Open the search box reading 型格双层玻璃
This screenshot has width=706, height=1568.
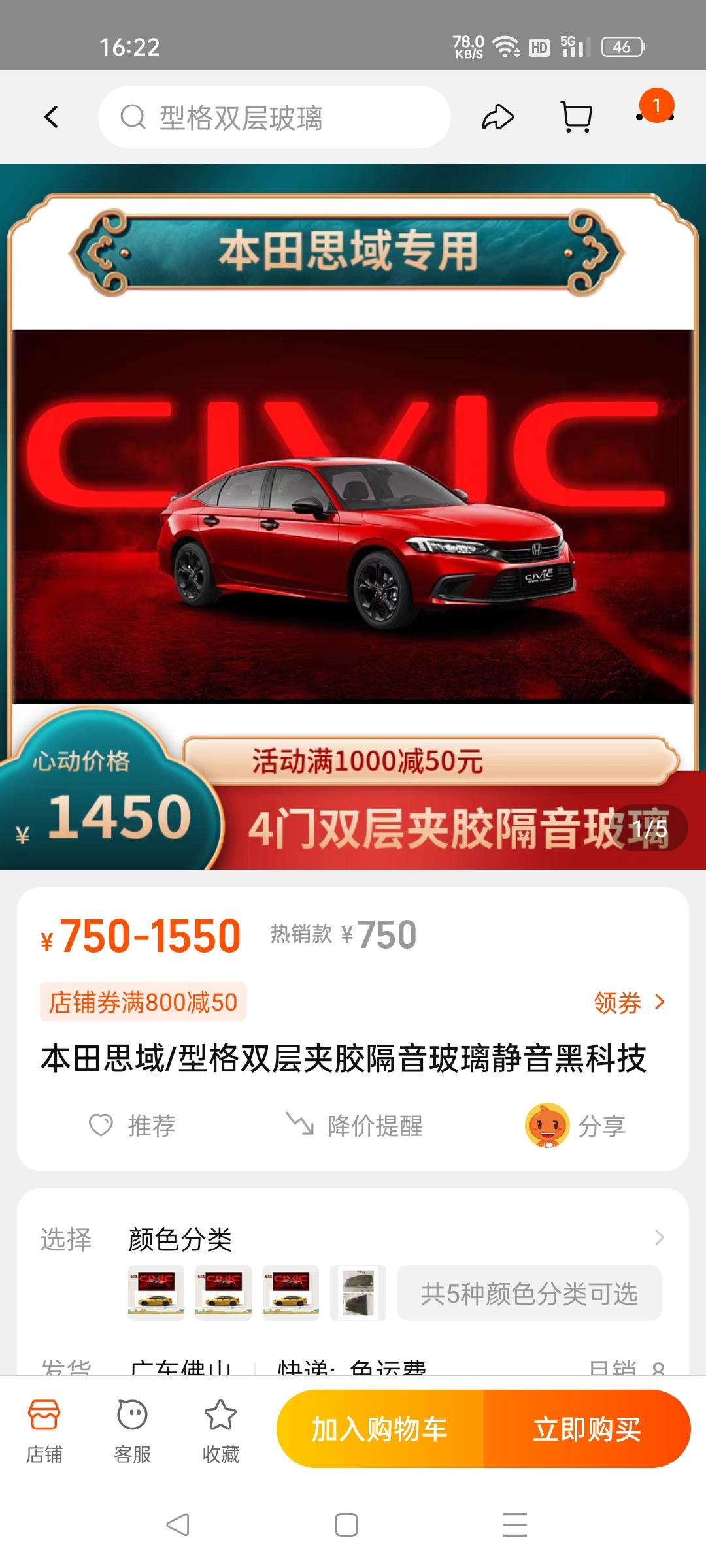click(275, 118)
